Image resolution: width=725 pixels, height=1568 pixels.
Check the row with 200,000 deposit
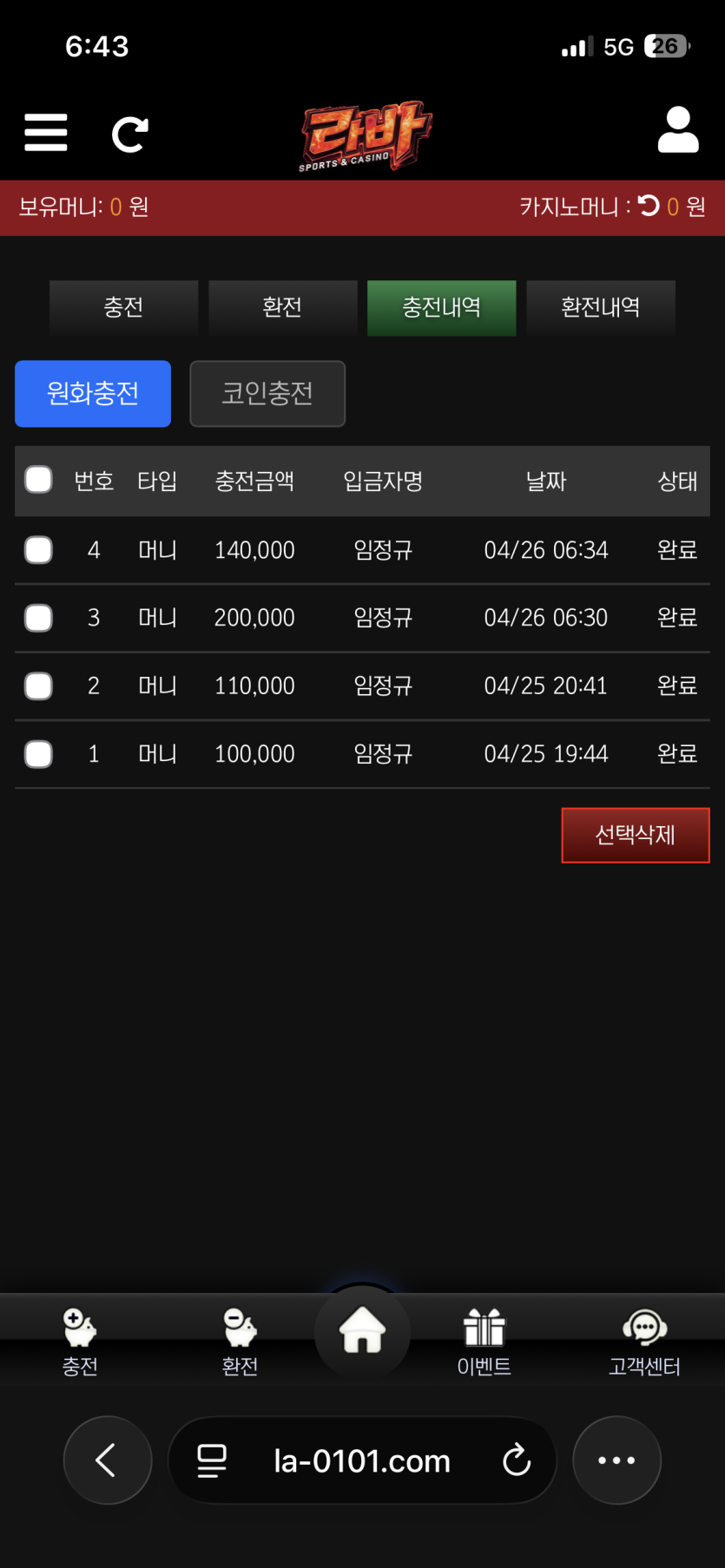click(x=39, y=618)
